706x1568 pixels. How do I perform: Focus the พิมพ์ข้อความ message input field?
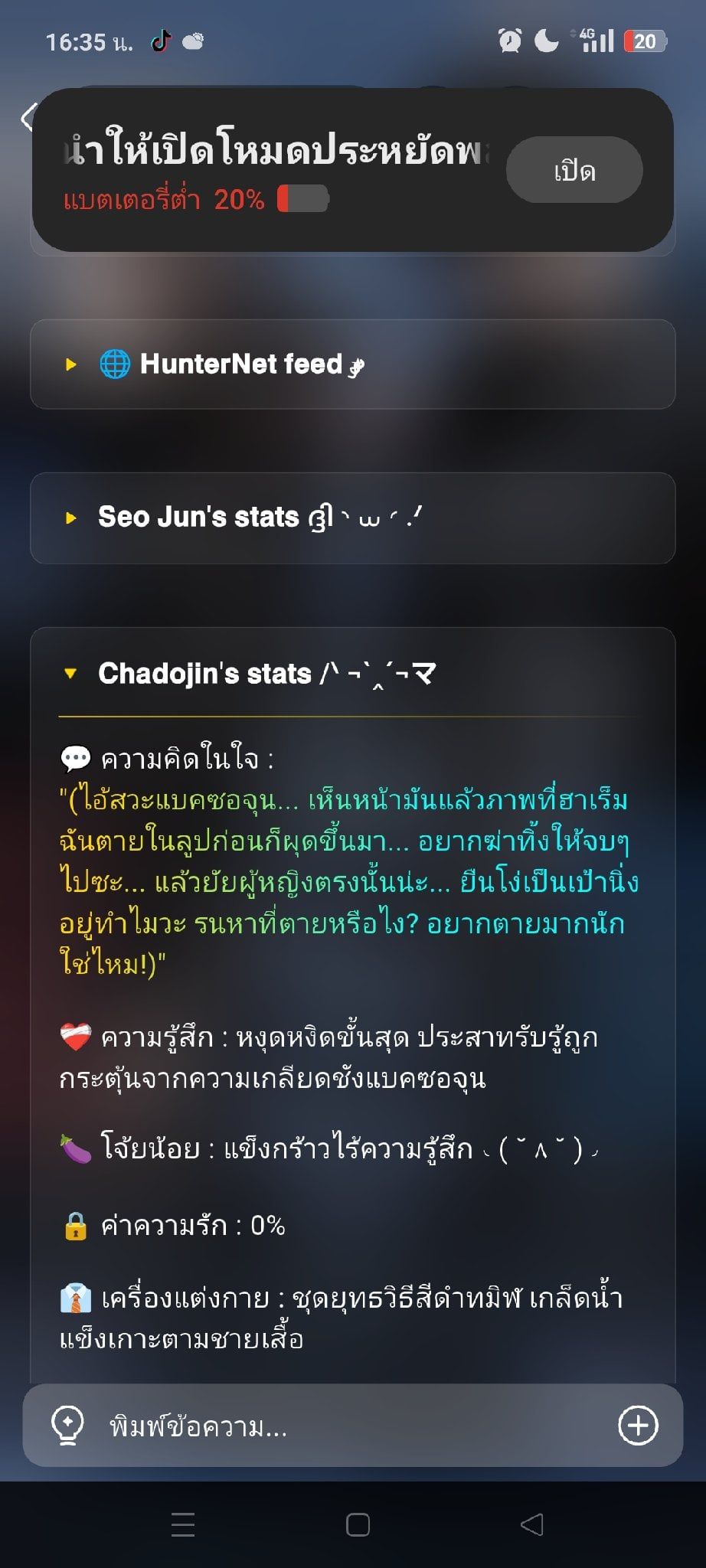click(352, 1426)
